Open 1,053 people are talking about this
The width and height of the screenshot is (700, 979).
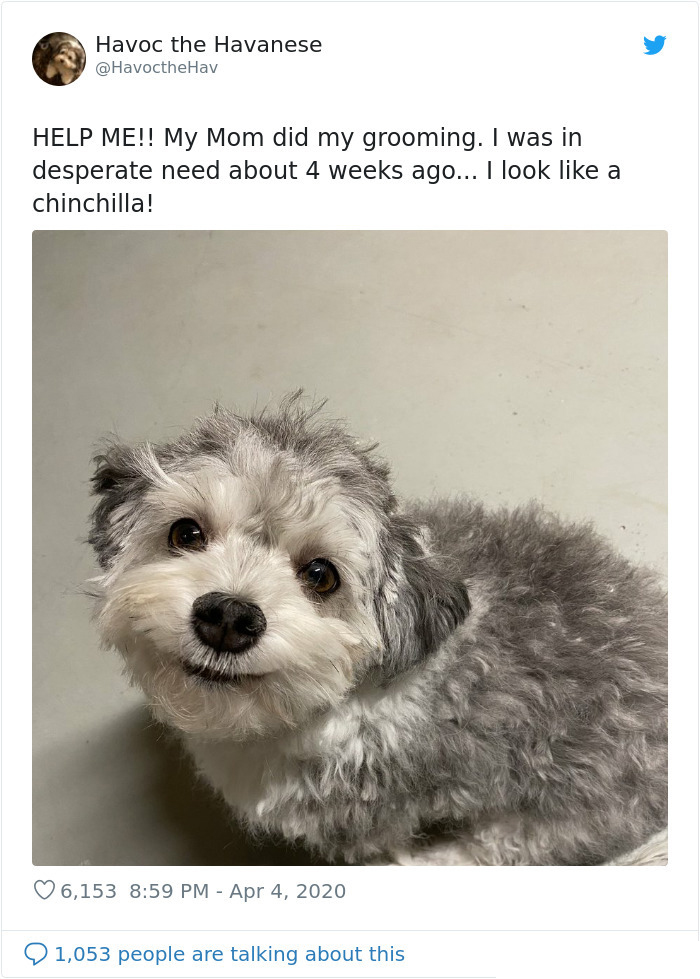pyautogui.click(x=229, y=954)
